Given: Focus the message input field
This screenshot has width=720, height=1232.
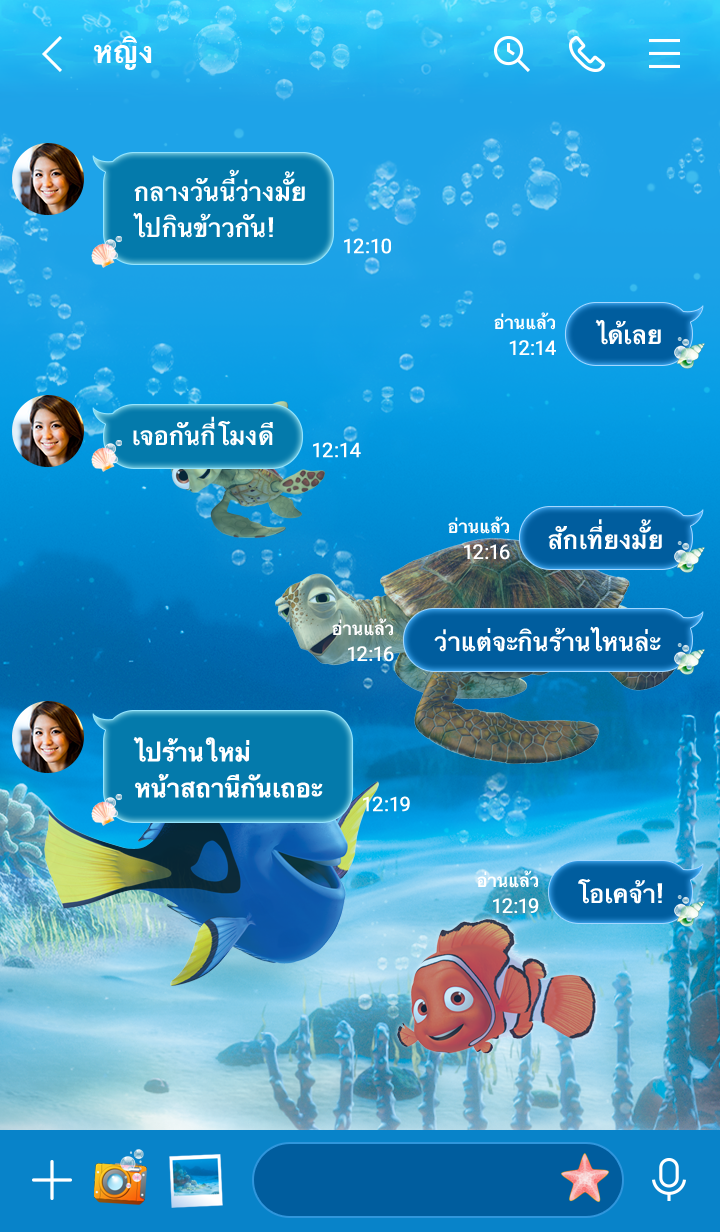Looking at the screenshot, I should (x=405, y=1181).
